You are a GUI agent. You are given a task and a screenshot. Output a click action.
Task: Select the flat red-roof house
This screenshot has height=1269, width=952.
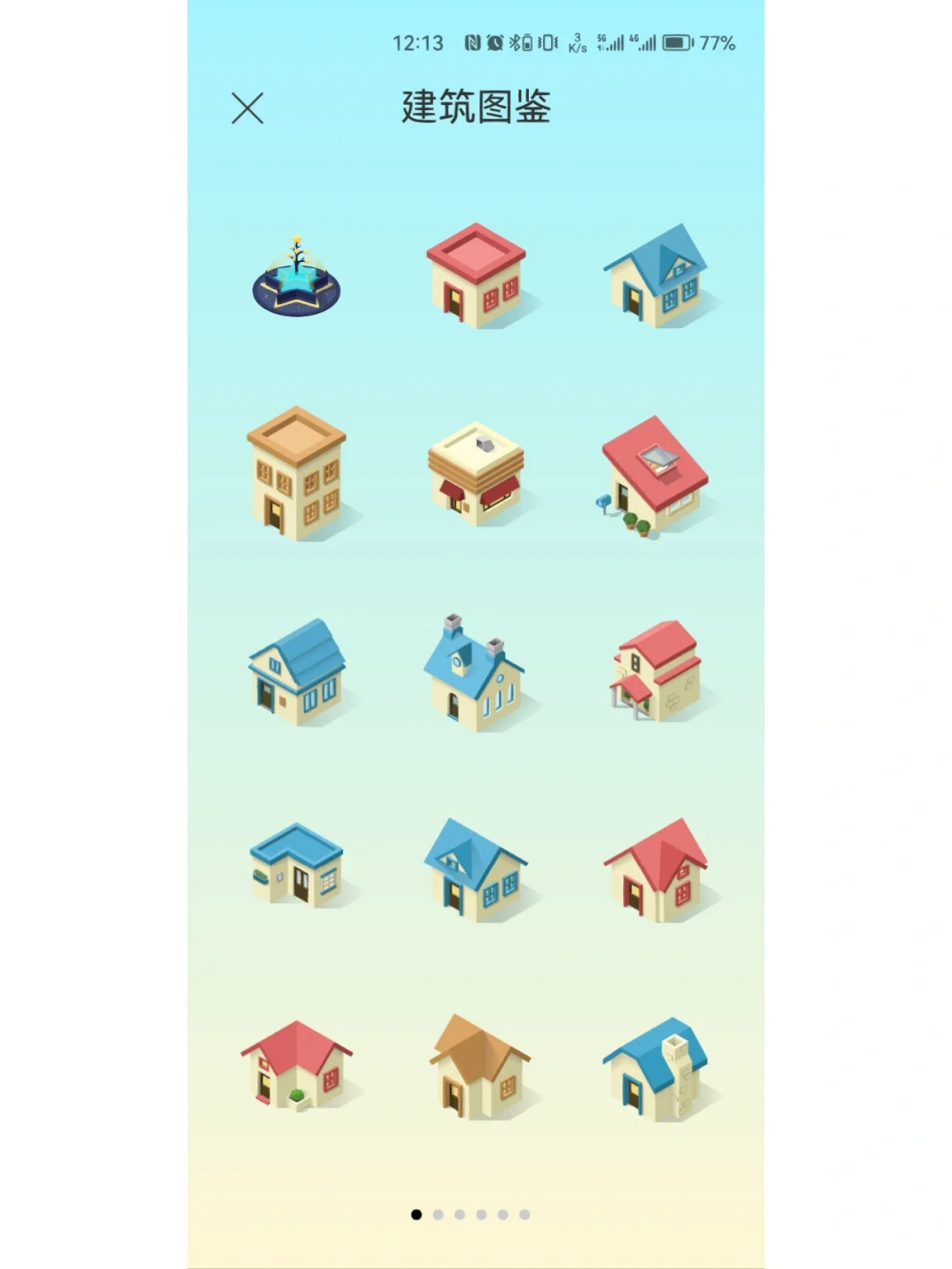pos(476,276)
